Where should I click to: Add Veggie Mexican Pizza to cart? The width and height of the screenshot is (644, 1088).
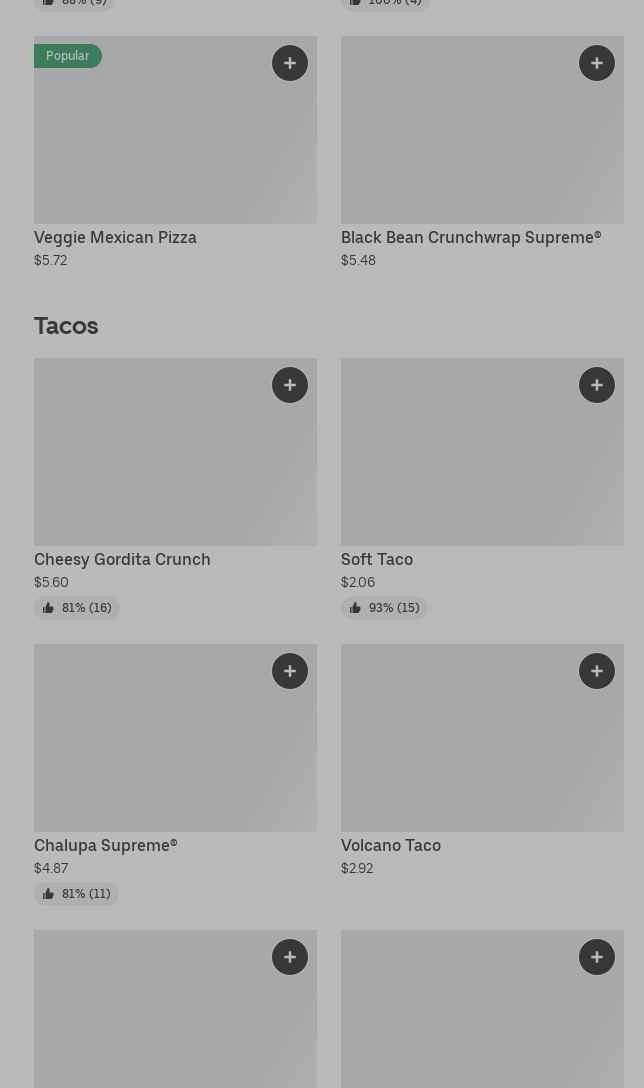tap(290, 63)
